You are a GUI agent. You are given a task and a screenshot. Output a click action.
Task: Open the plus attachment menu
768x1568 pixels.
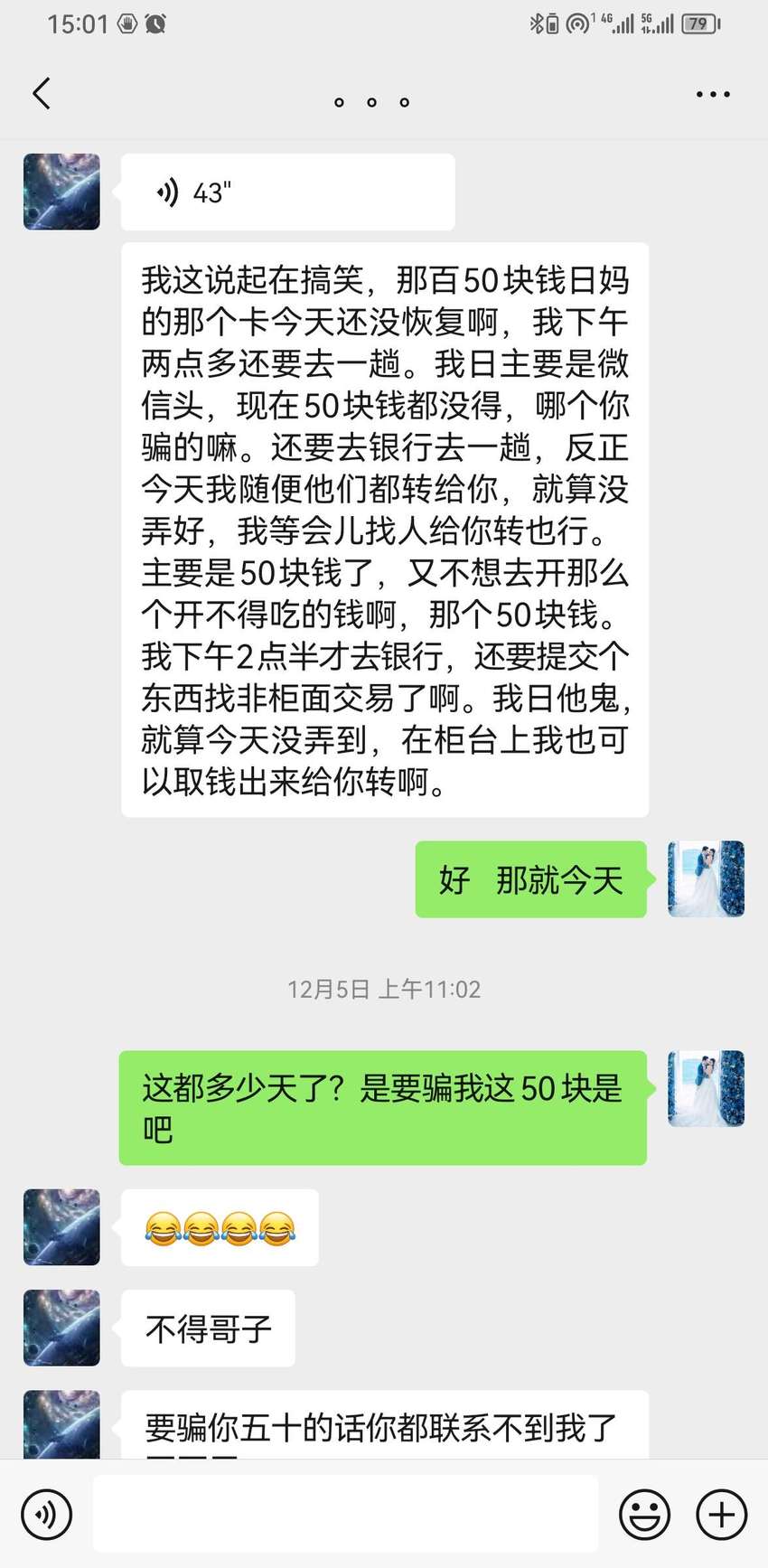tap(721, 1514)
